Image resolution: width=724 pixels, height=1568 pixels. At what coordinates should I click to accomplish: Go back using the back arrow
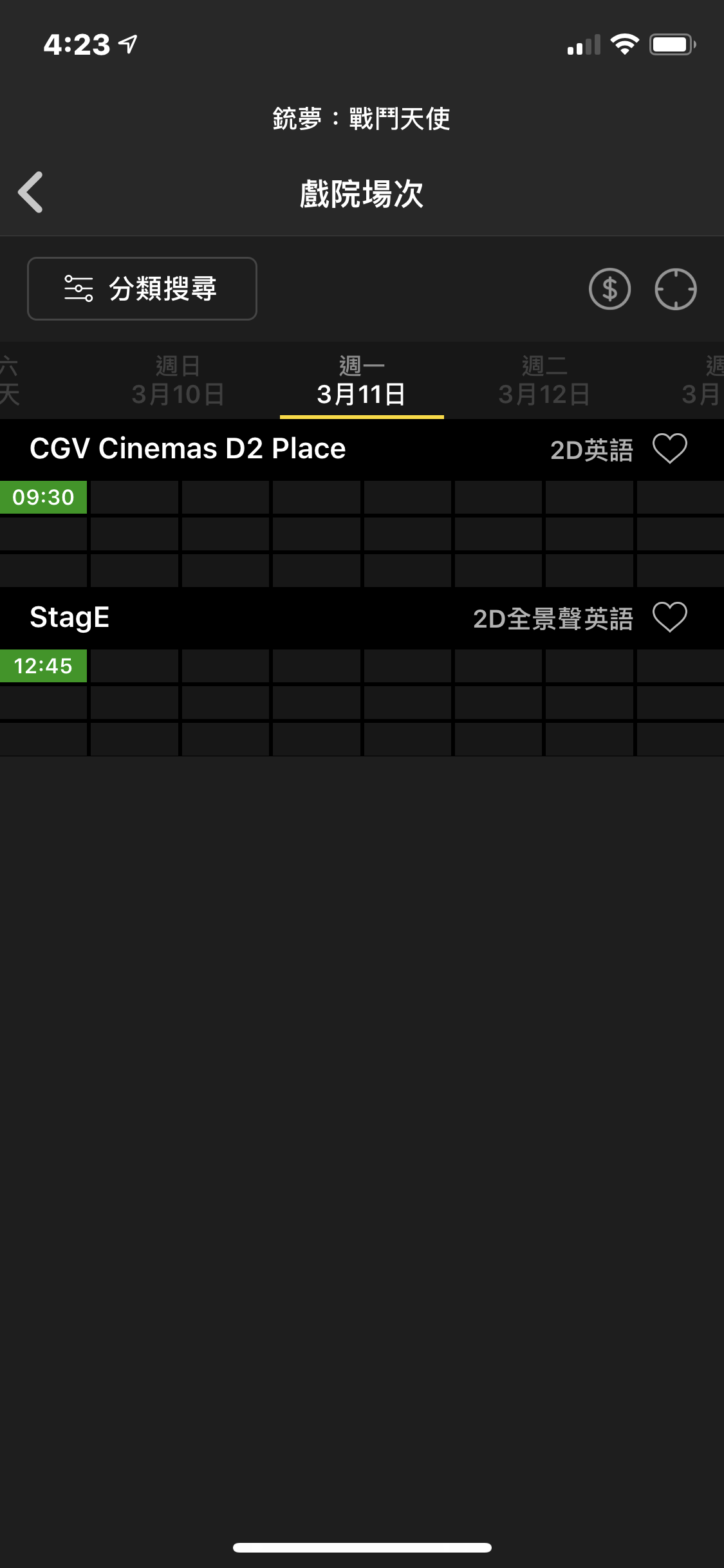coord(31,192)
